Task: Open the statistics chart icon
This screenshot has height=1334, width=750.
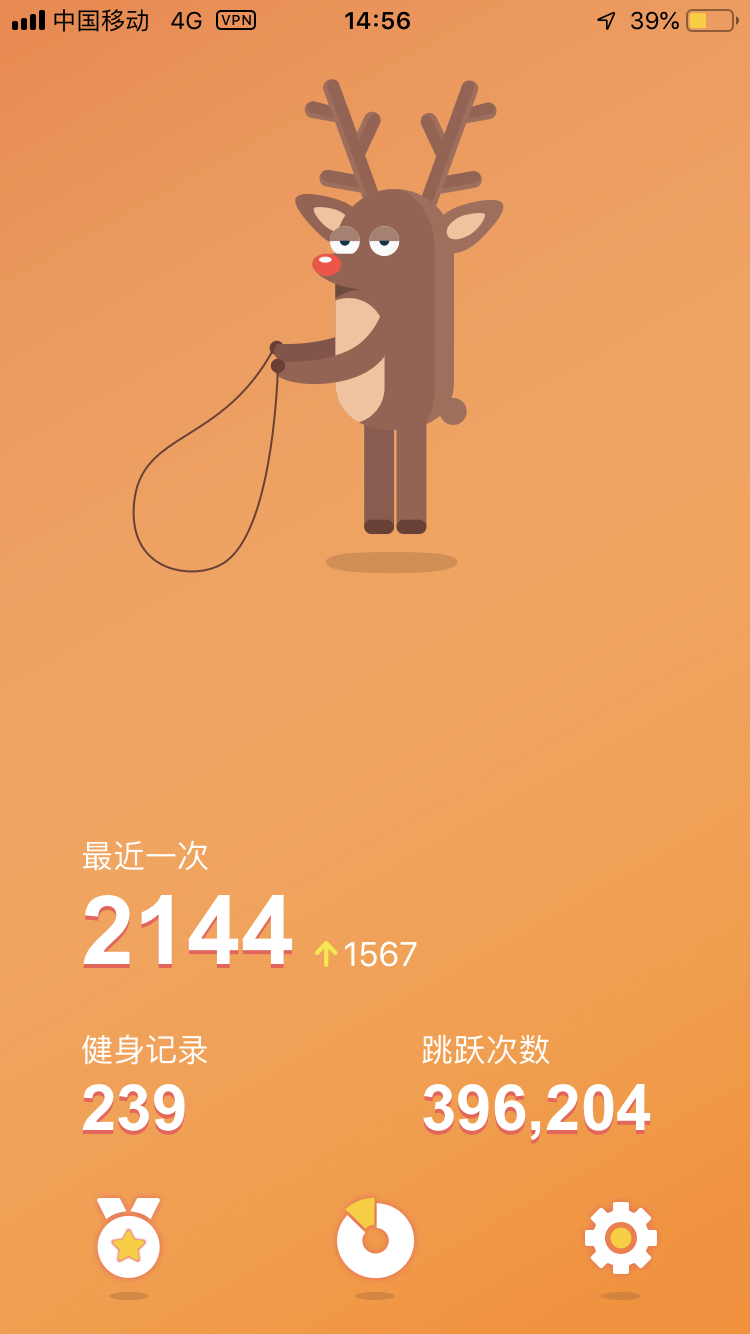Action: point(375,1238)
